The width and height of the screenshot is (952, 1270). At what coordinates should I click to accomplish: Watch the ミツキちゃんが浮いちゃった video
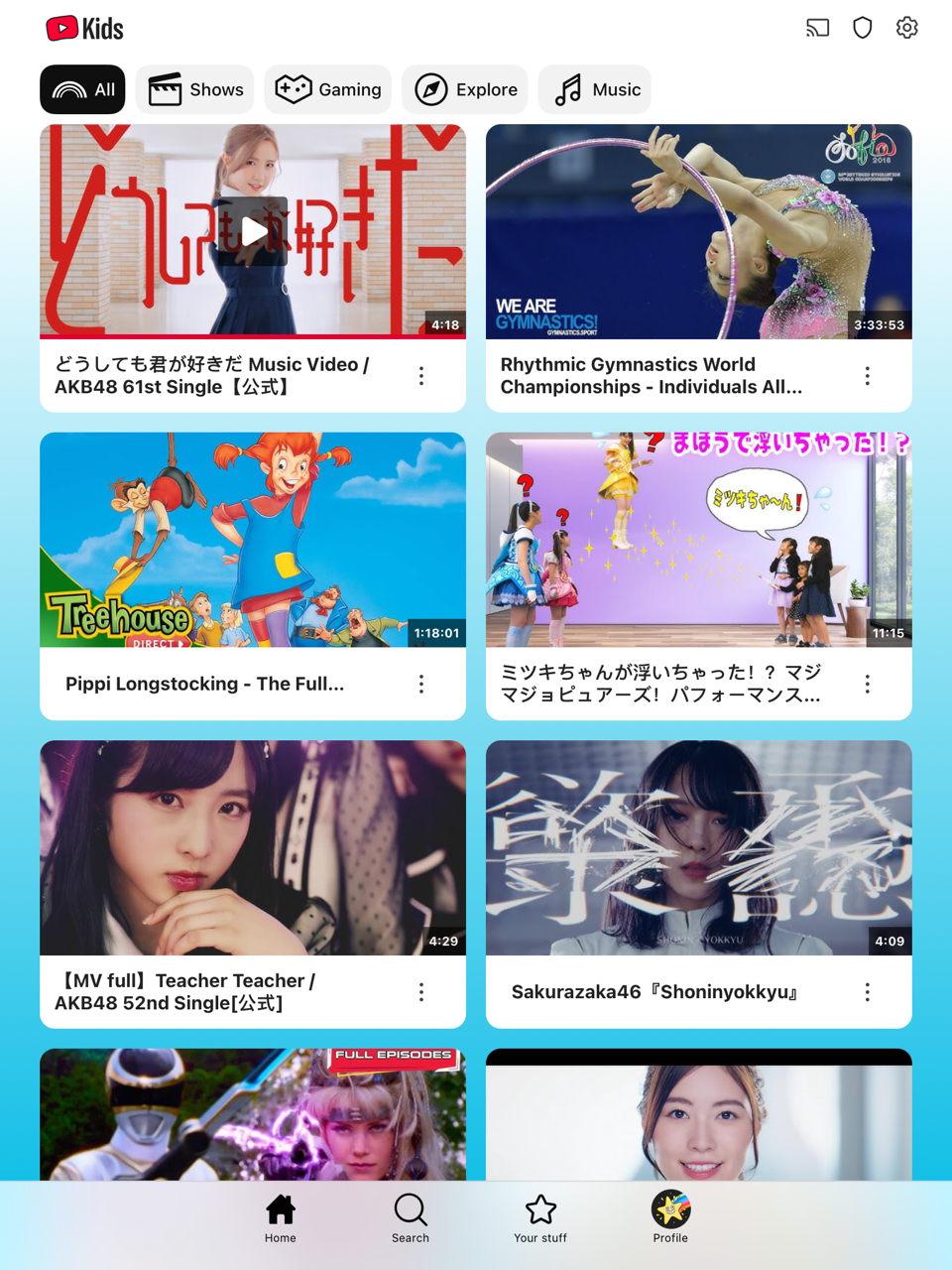pyautogui.click(x=698, y=540)
